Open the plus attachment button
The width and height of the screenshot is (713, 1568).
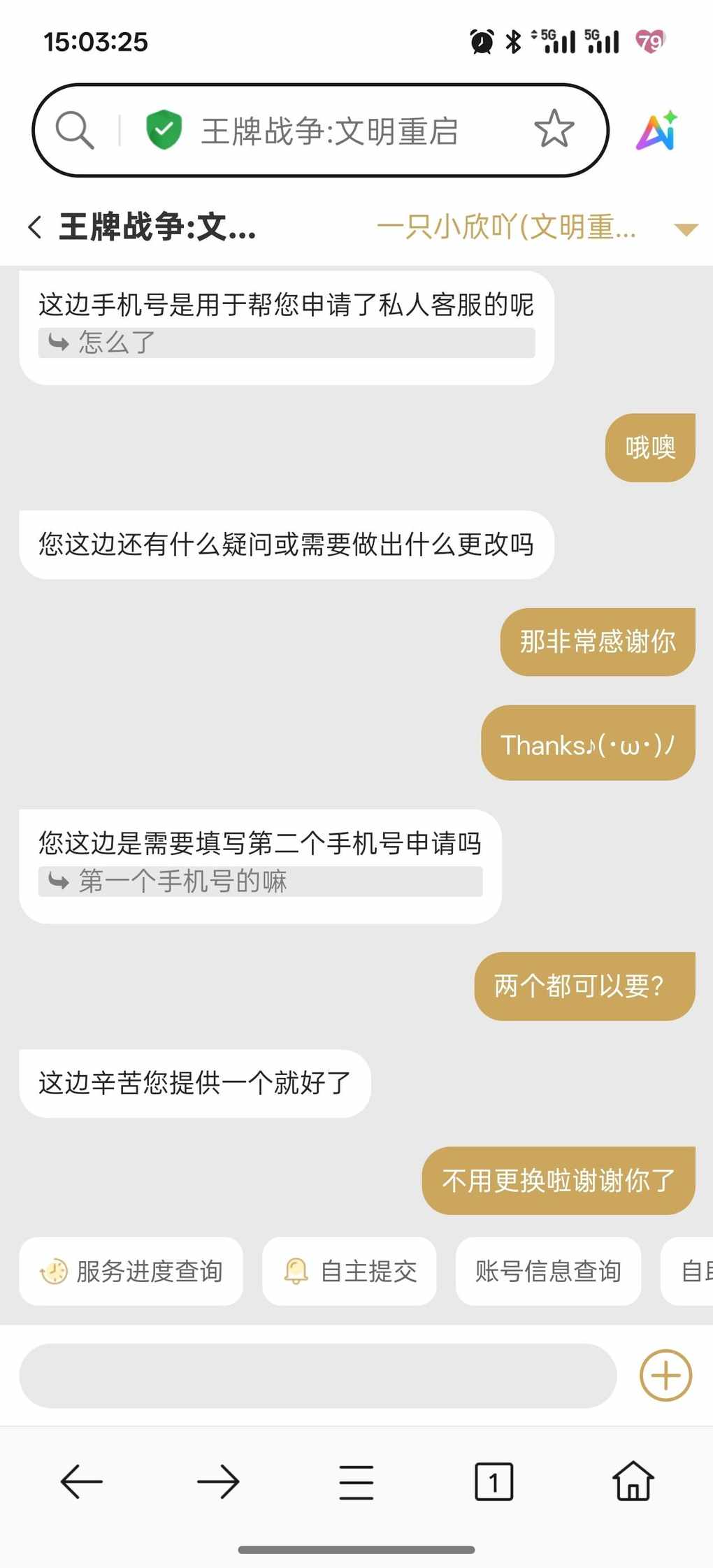coord(665,1375)
